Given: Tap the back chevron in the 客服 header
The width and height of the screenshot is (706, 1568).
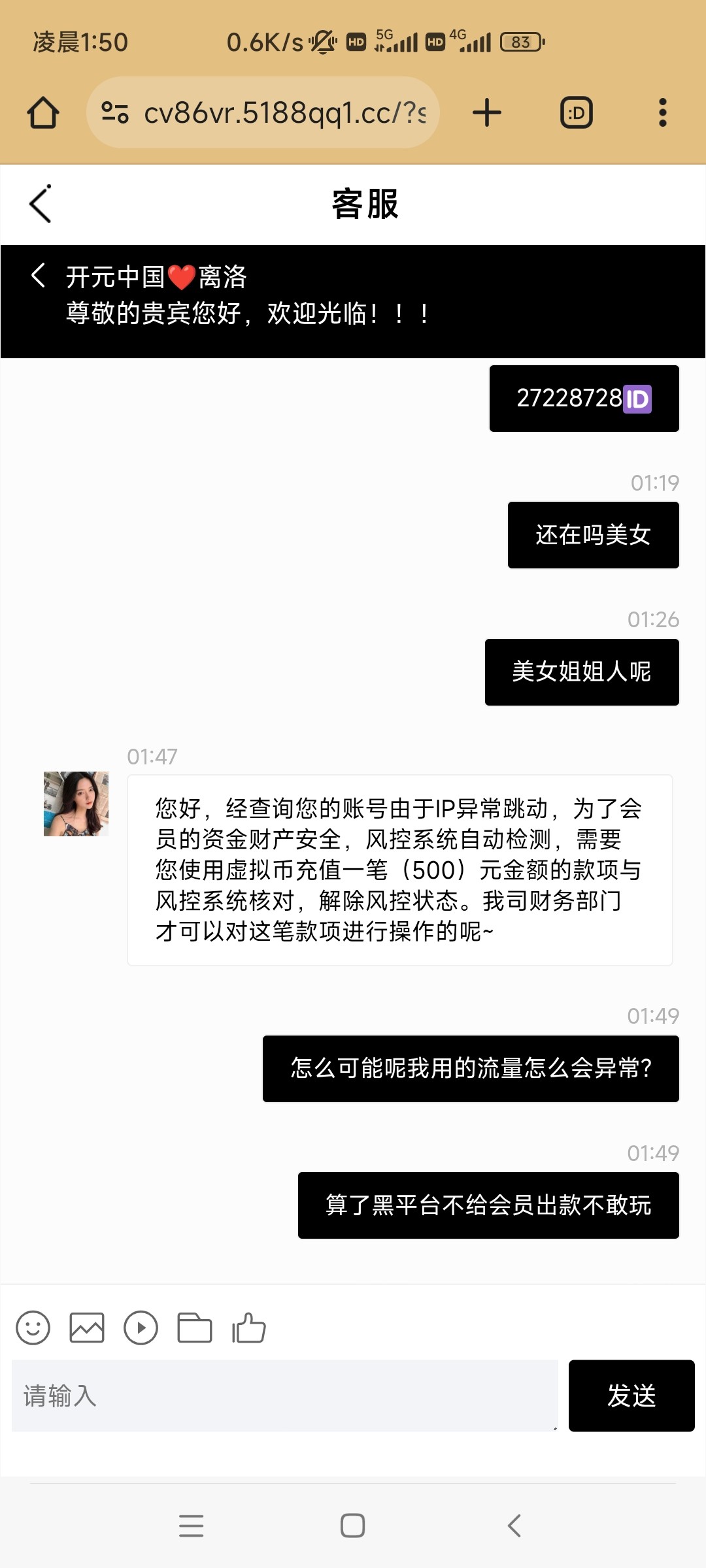Looking at the screenshot, I should tap(38, 203).
